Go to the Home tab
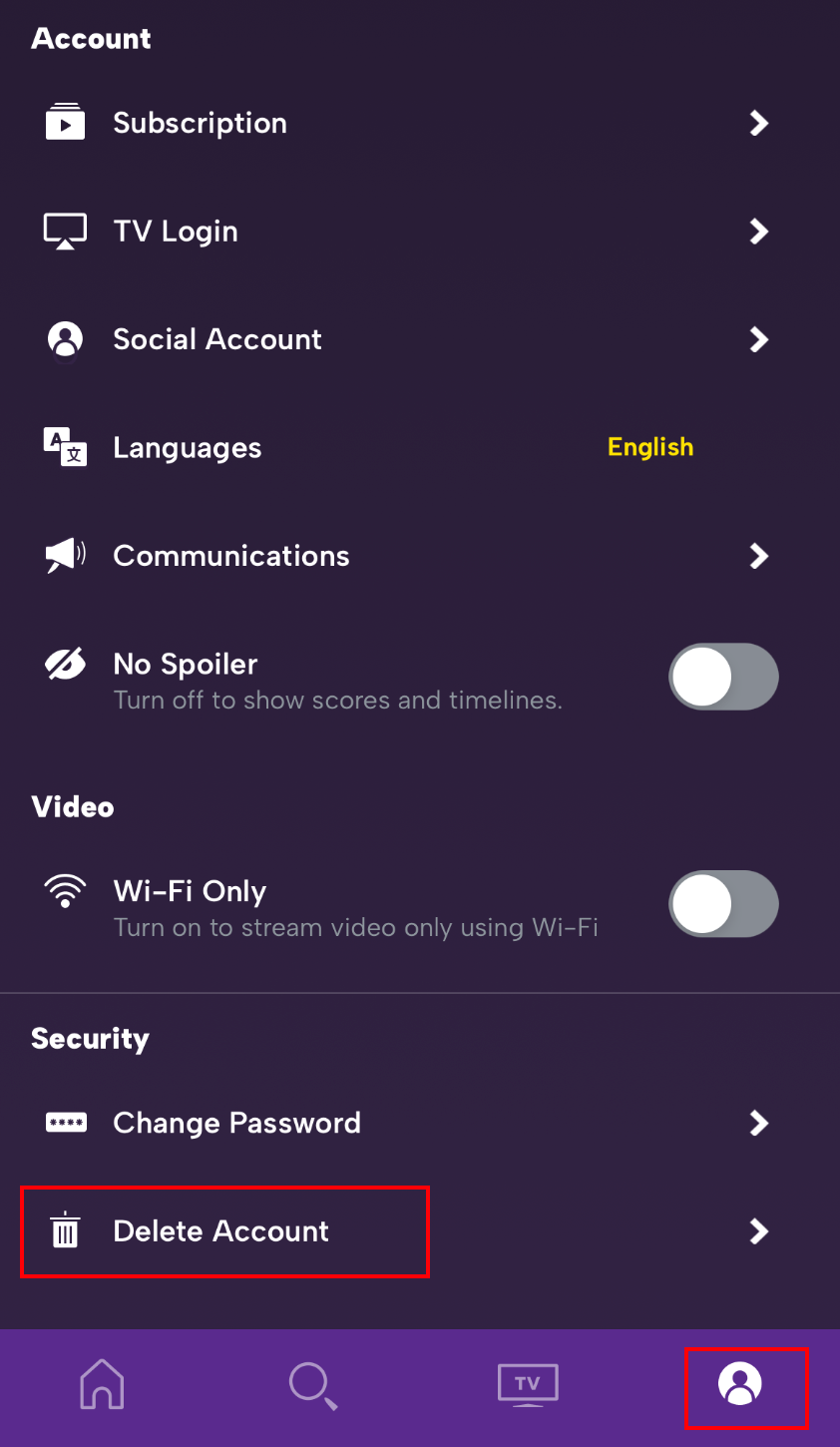 (102, 1385)
